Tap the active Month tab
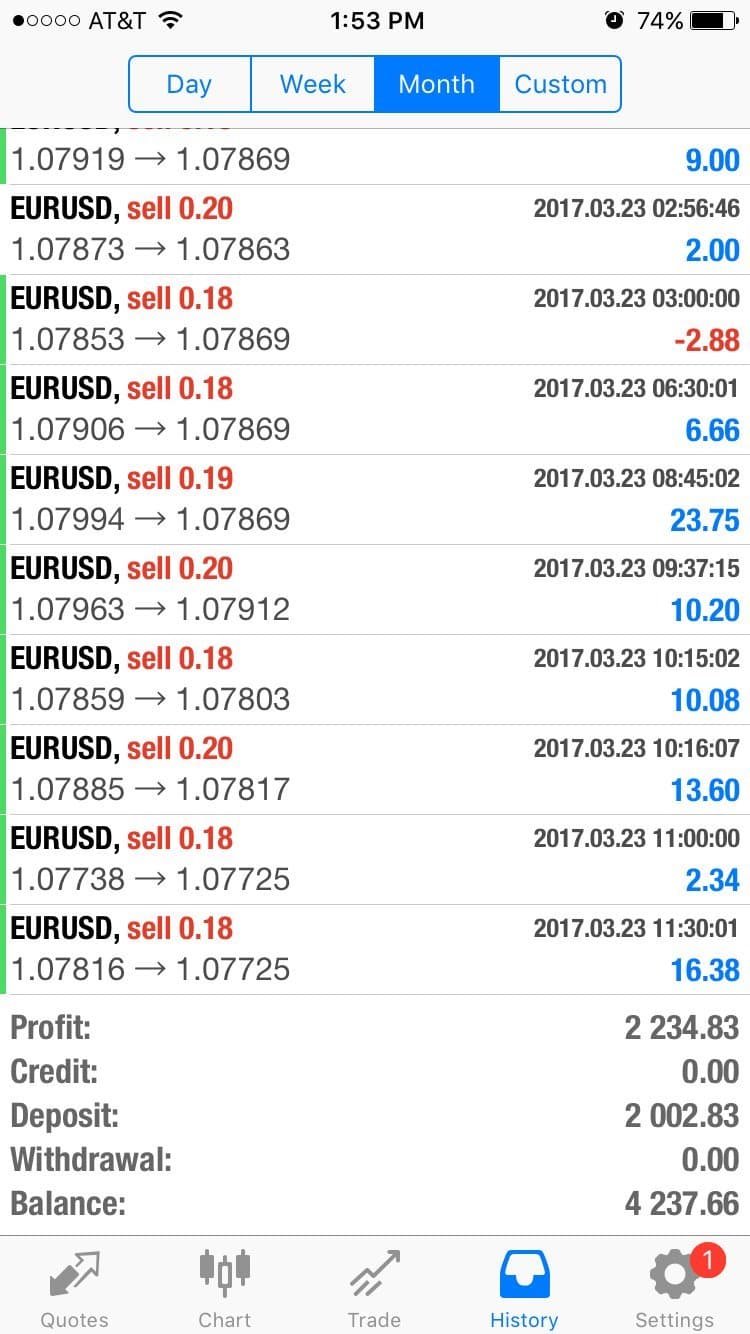Screen dimensions: 750x1334 click(x=436, y=84)
